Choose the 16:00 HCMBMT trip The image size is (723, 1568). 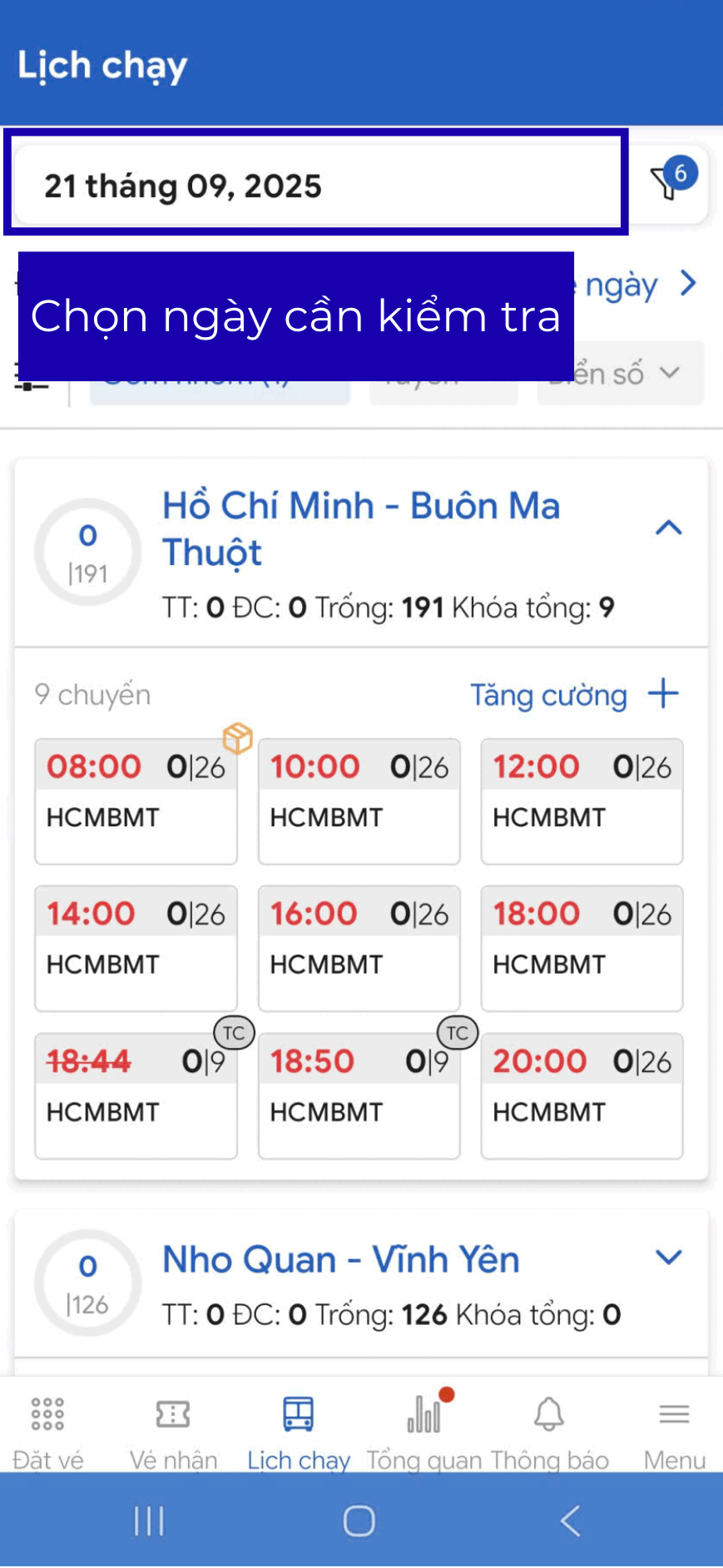[359, 948]
